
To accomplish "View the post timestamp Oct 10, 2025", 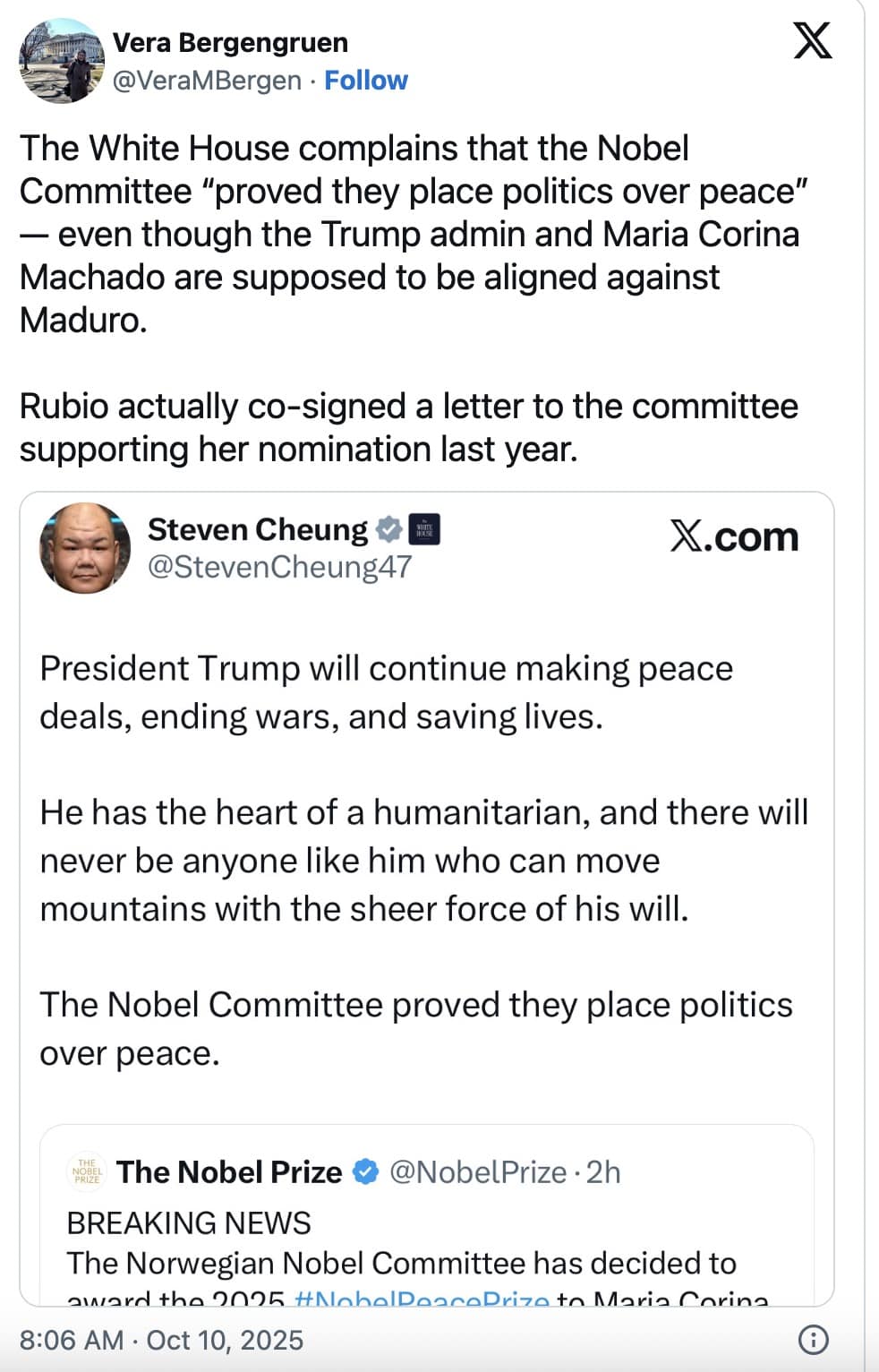I will click(x=161, y=1340).
